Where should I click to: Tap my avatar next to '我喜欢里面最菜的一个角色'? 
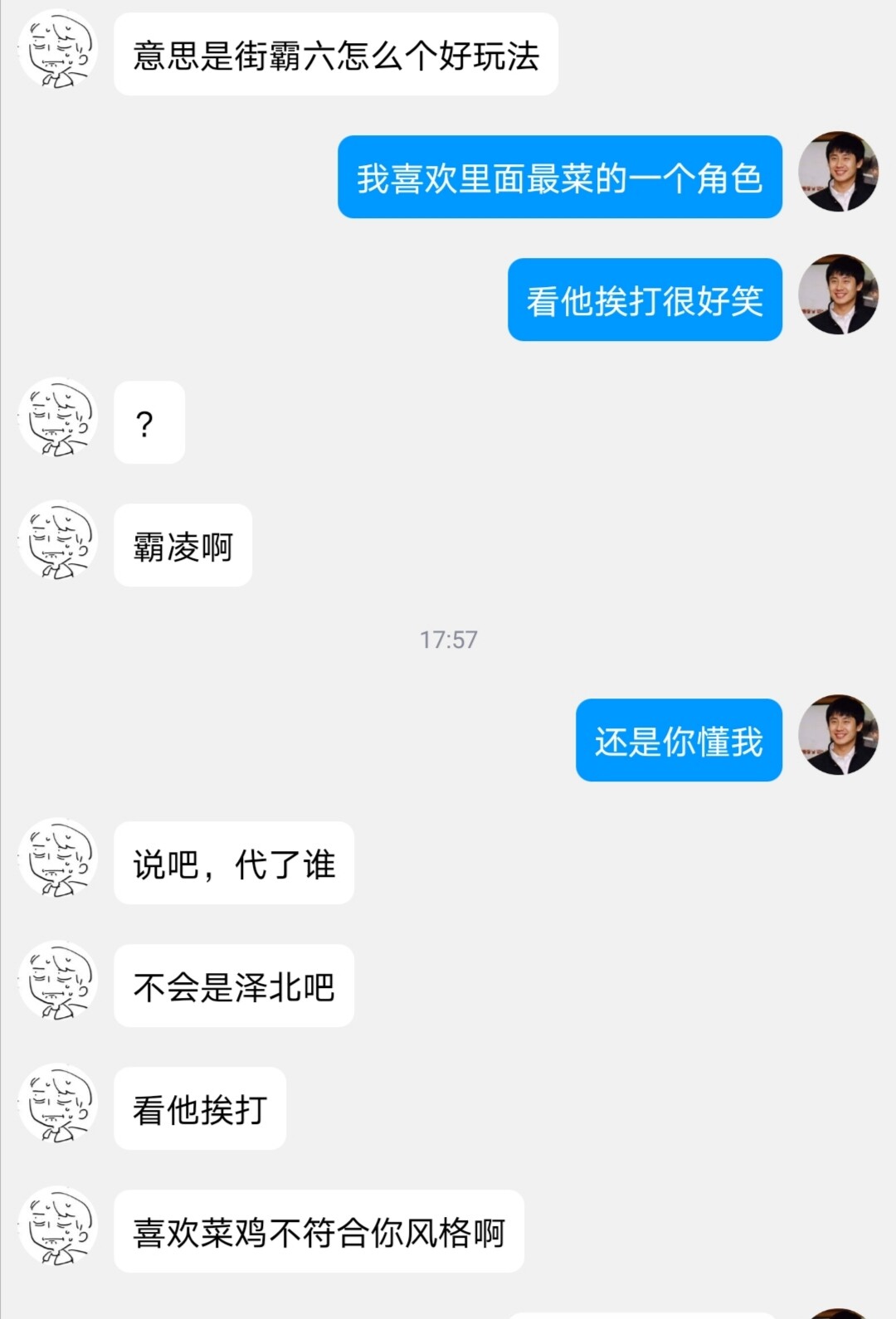click(x=838, y=173)
